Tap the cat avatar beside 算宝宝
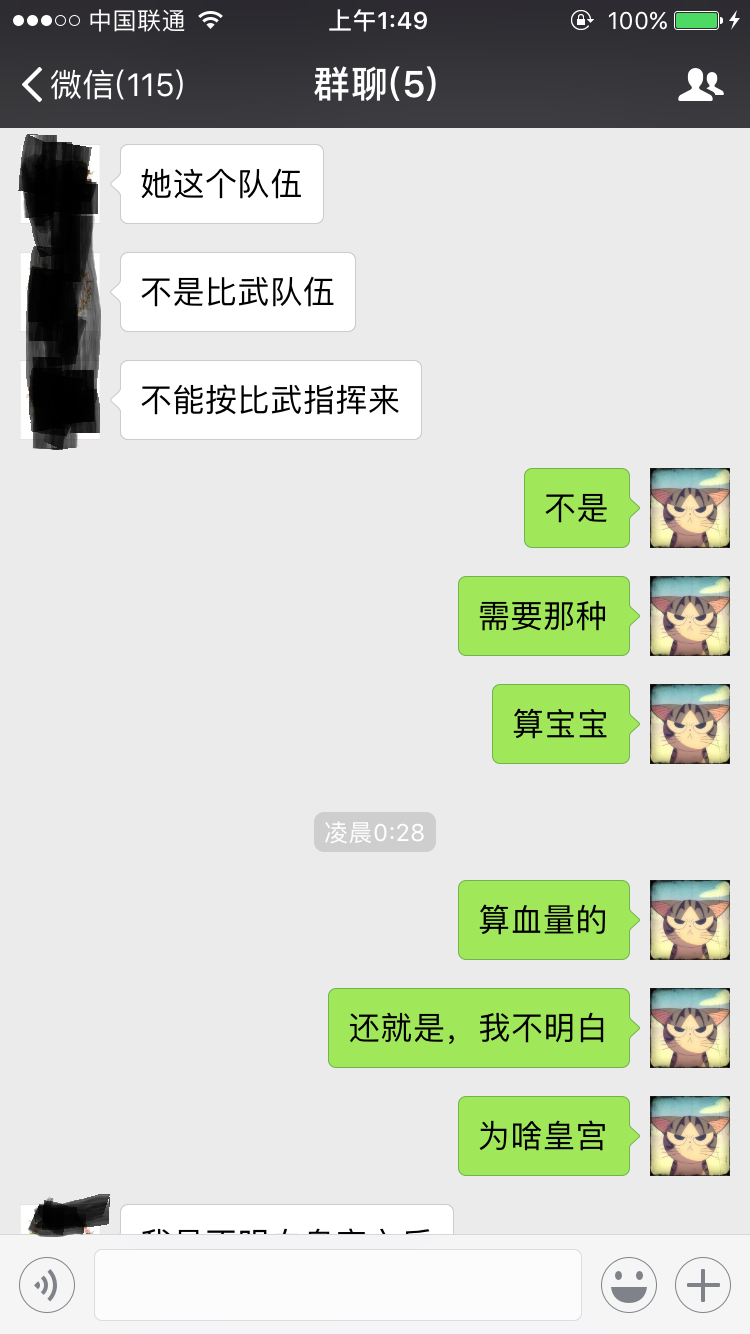 [x=690, y=724]
